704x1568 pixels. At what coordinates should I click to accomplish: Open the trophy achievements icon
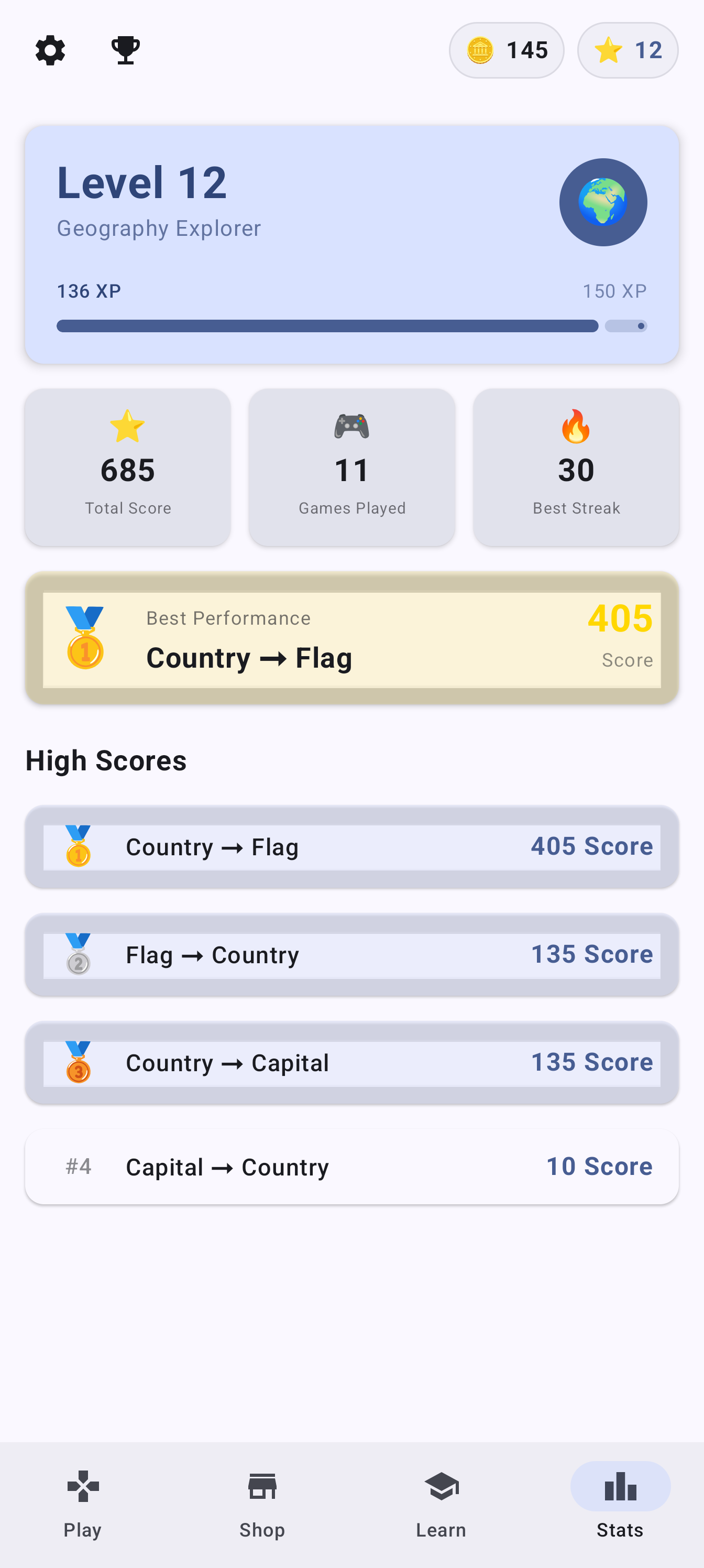pyautogui.click(x=125, y=50)
